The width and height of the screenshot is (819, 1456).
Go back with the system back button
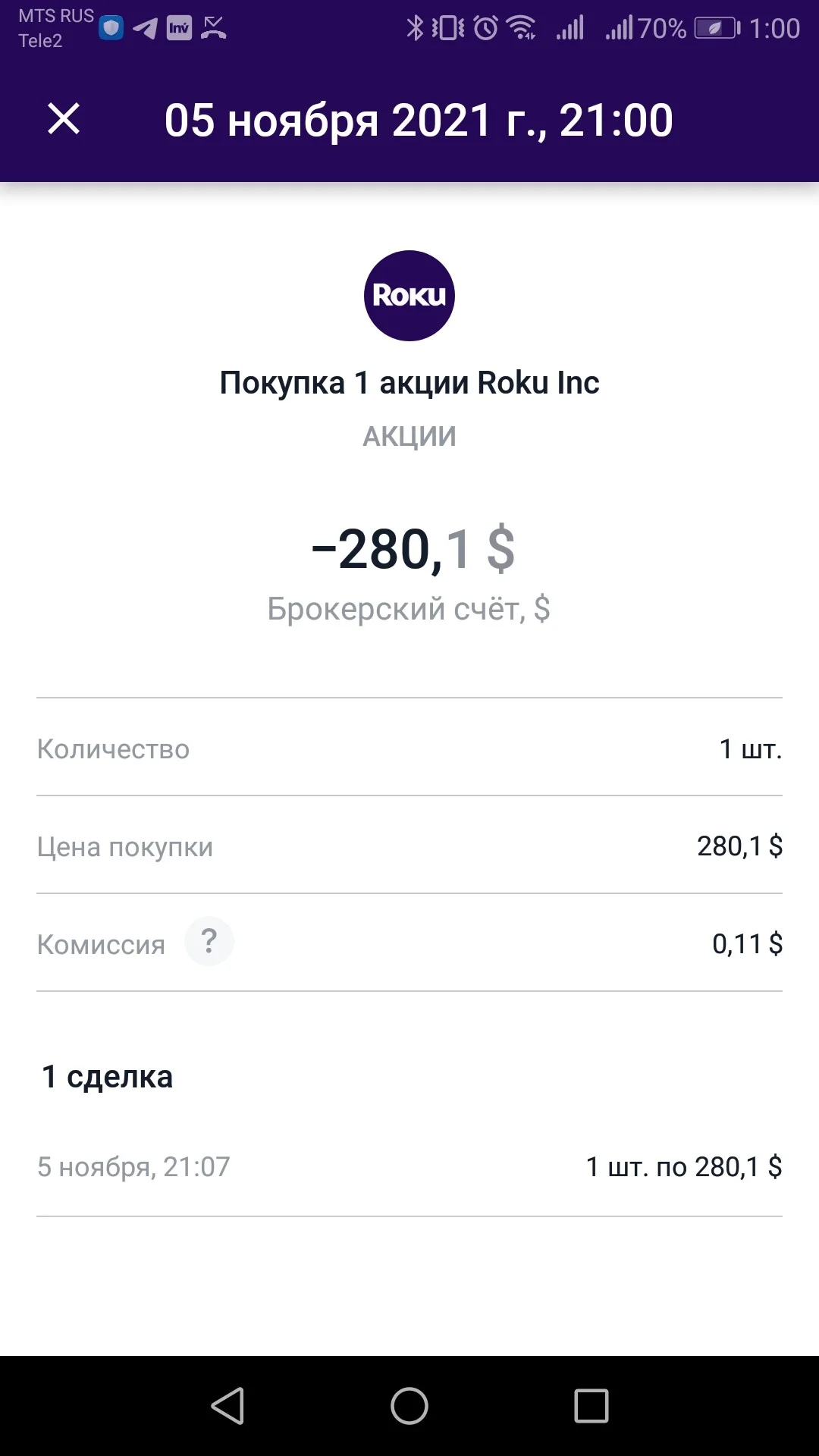227,1406
